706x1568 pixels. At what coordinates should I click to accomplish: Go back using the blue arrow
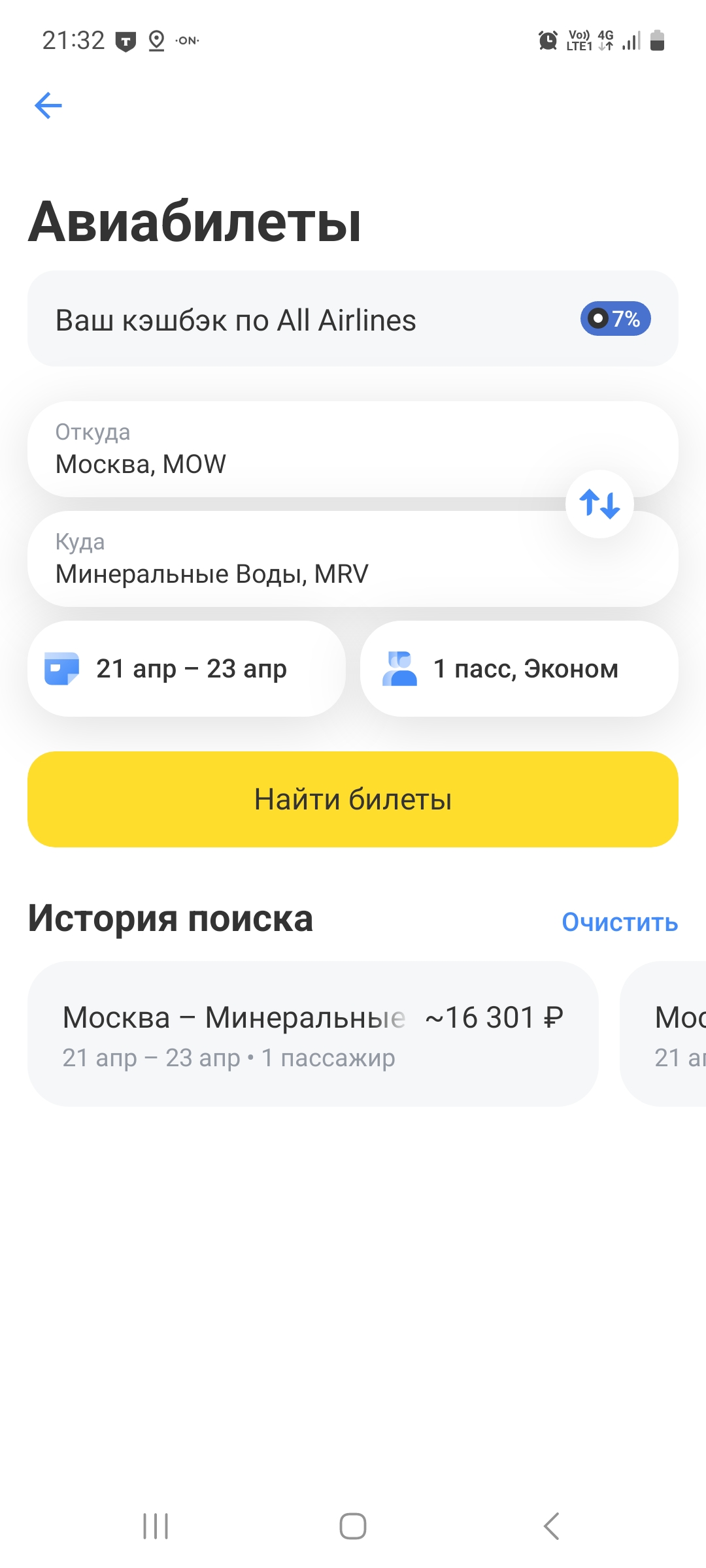[x=48, y=105]
